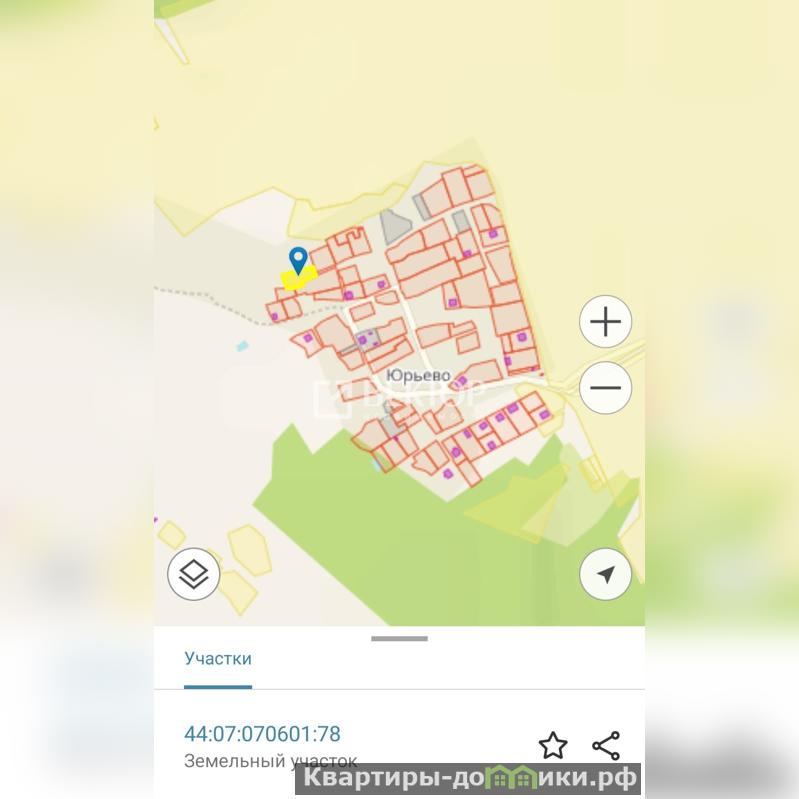
Task: Add the parcel to favorites with the star
Action: (553, 745)
